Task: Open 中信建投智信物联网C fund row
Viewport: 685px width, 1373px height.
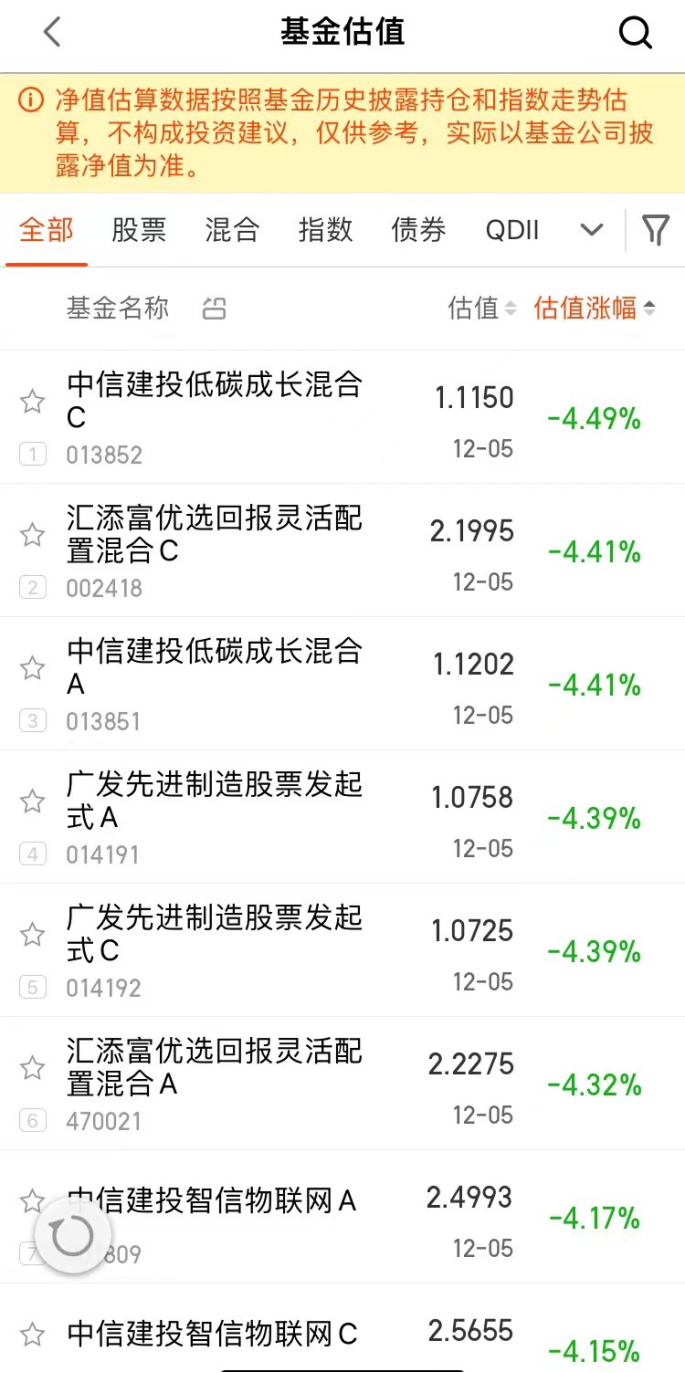Action: 342,1329
